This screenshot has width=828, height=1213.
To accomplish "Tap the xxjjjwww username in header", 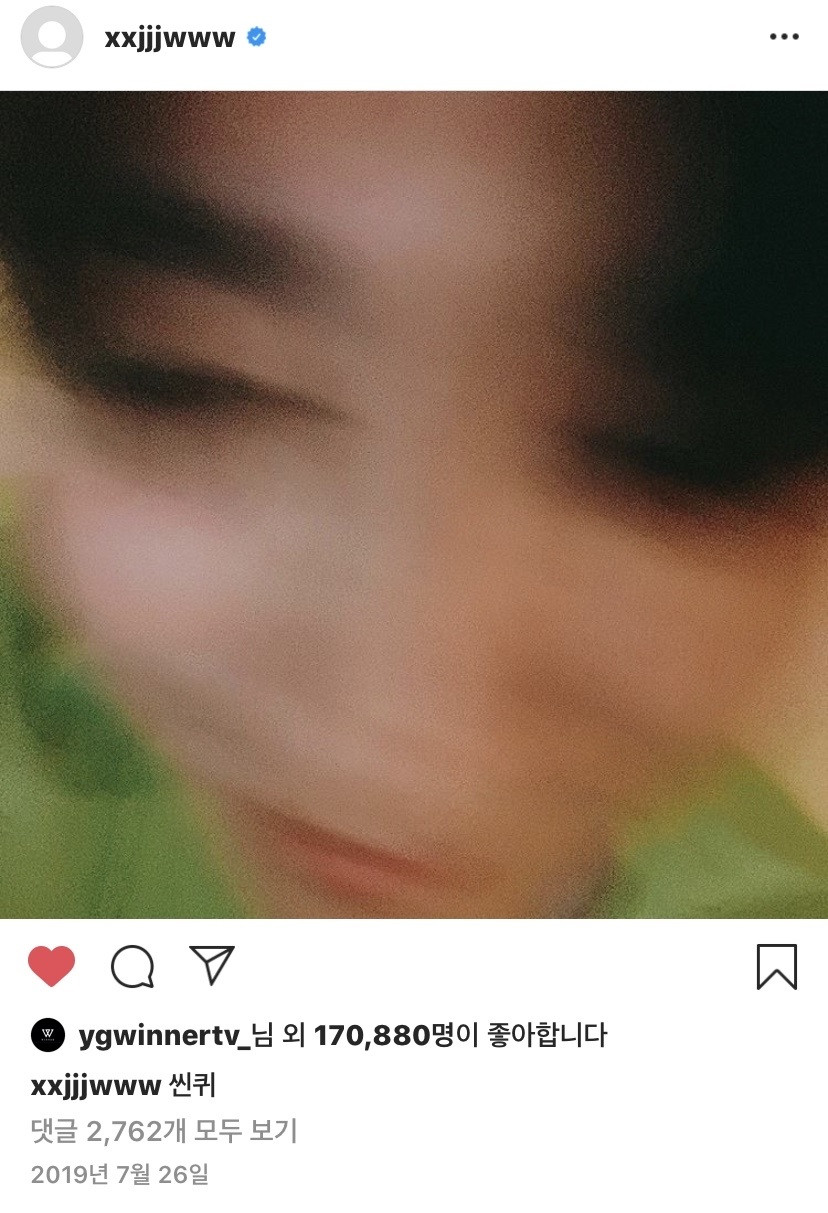I will (170, 38).
